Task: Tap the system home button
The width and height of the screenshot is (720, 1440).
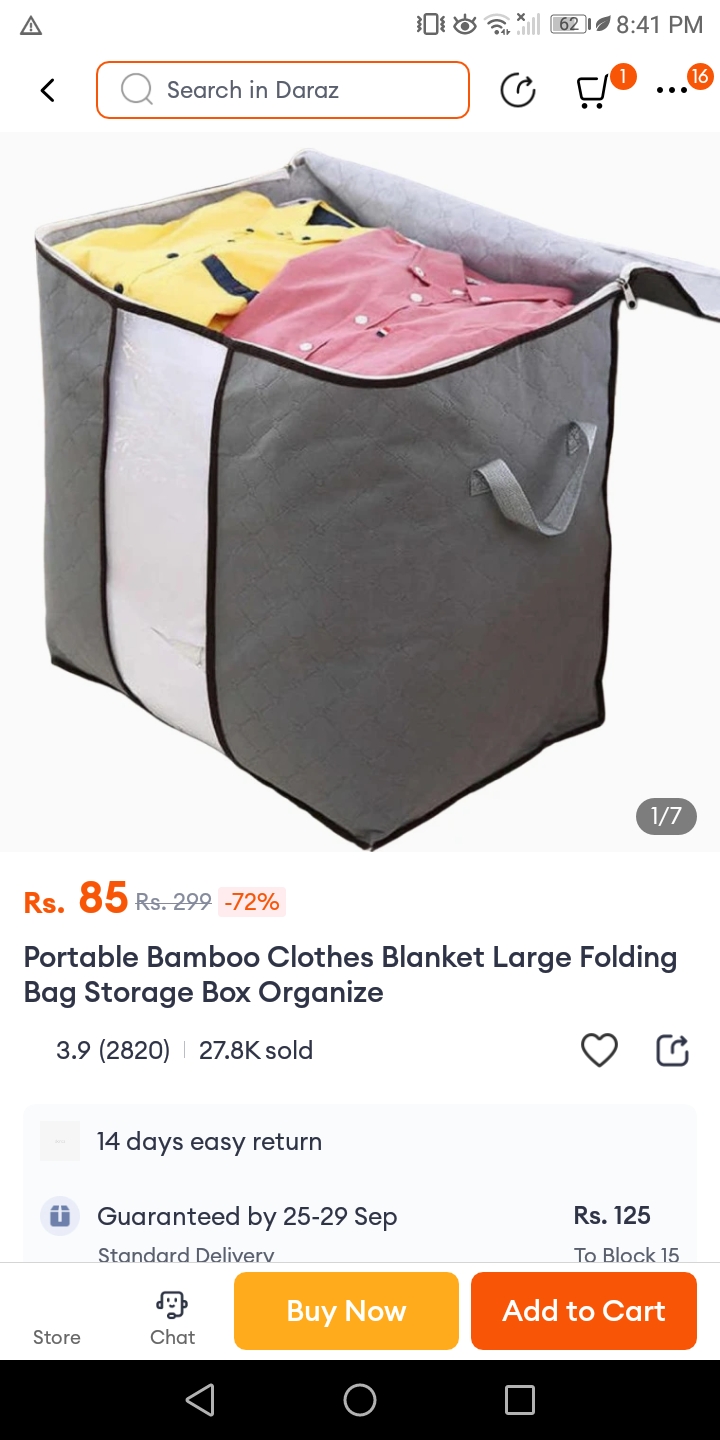Action: coord(360,1400)
